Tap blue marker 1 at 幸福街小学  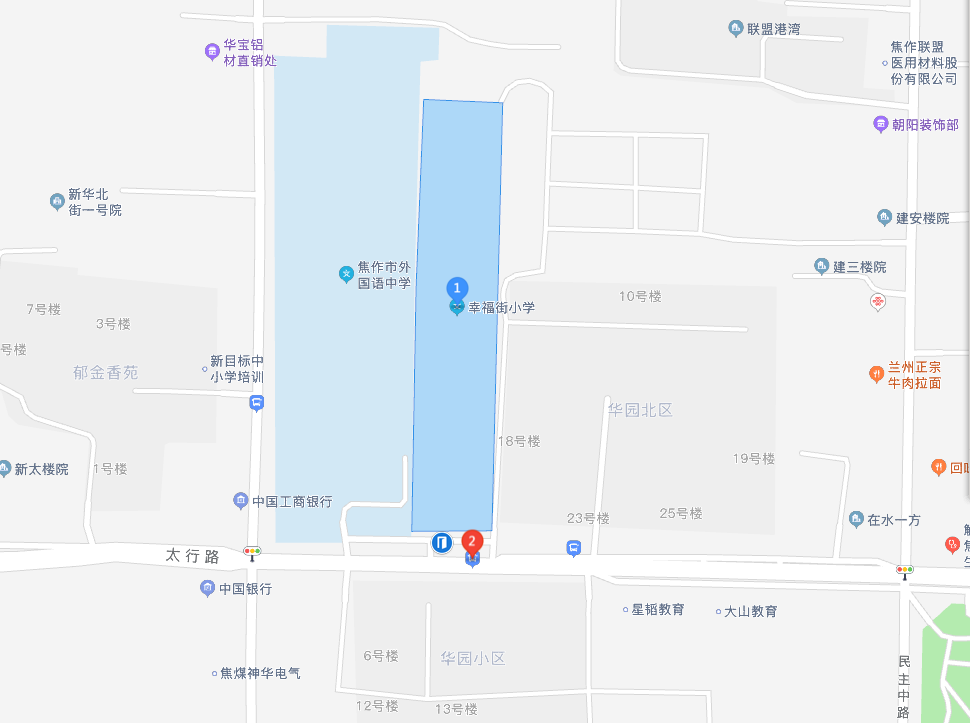[457, 289]
